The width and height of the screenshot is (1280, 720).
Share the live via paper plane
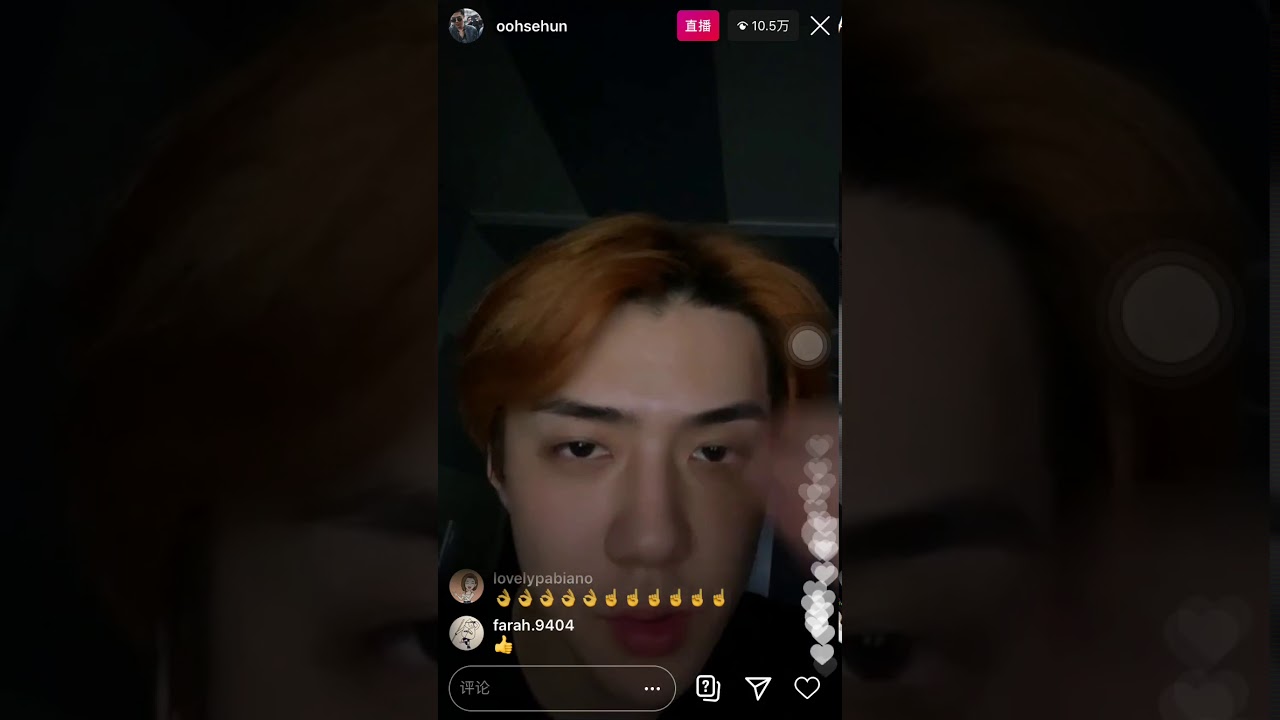[758, 688]
